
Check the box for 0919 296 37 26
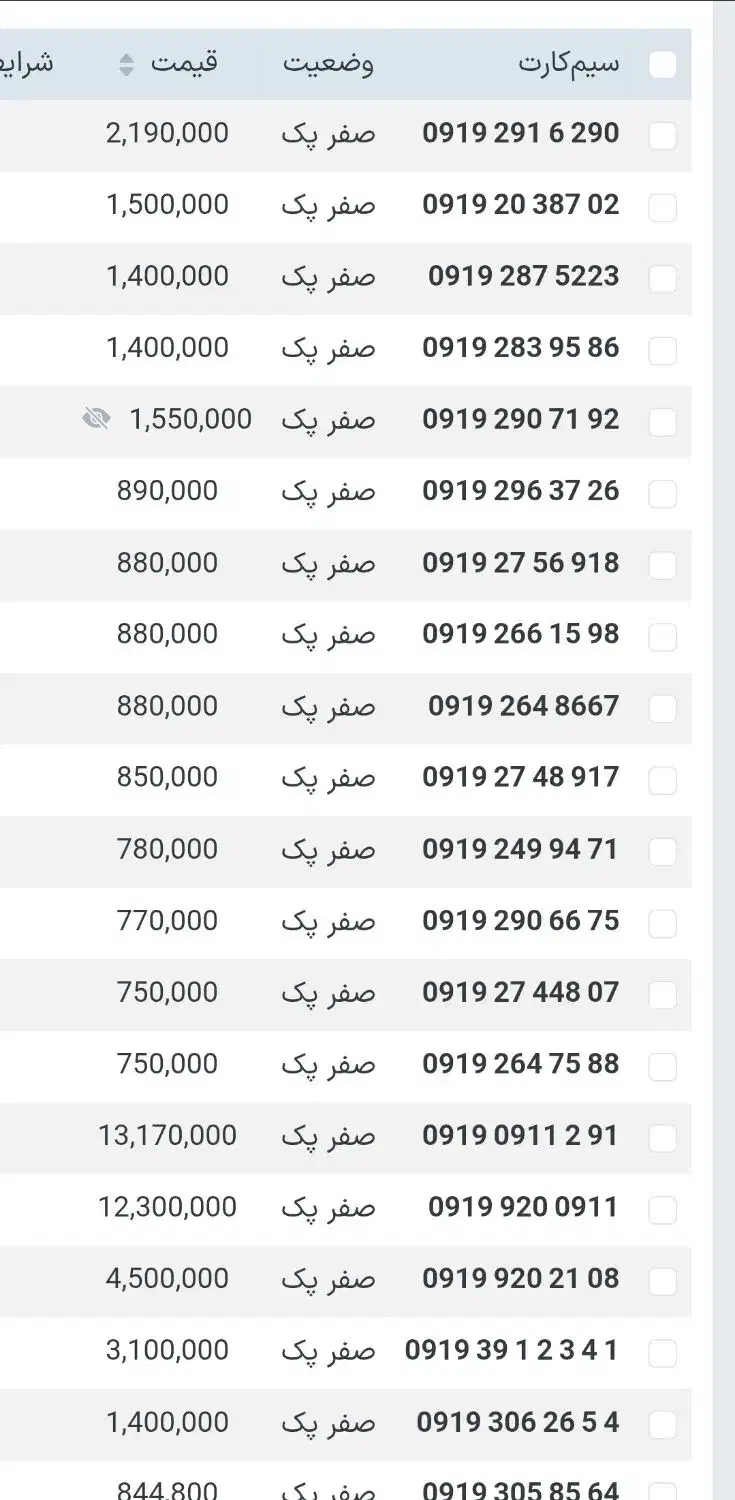click(x=662, y=494)
